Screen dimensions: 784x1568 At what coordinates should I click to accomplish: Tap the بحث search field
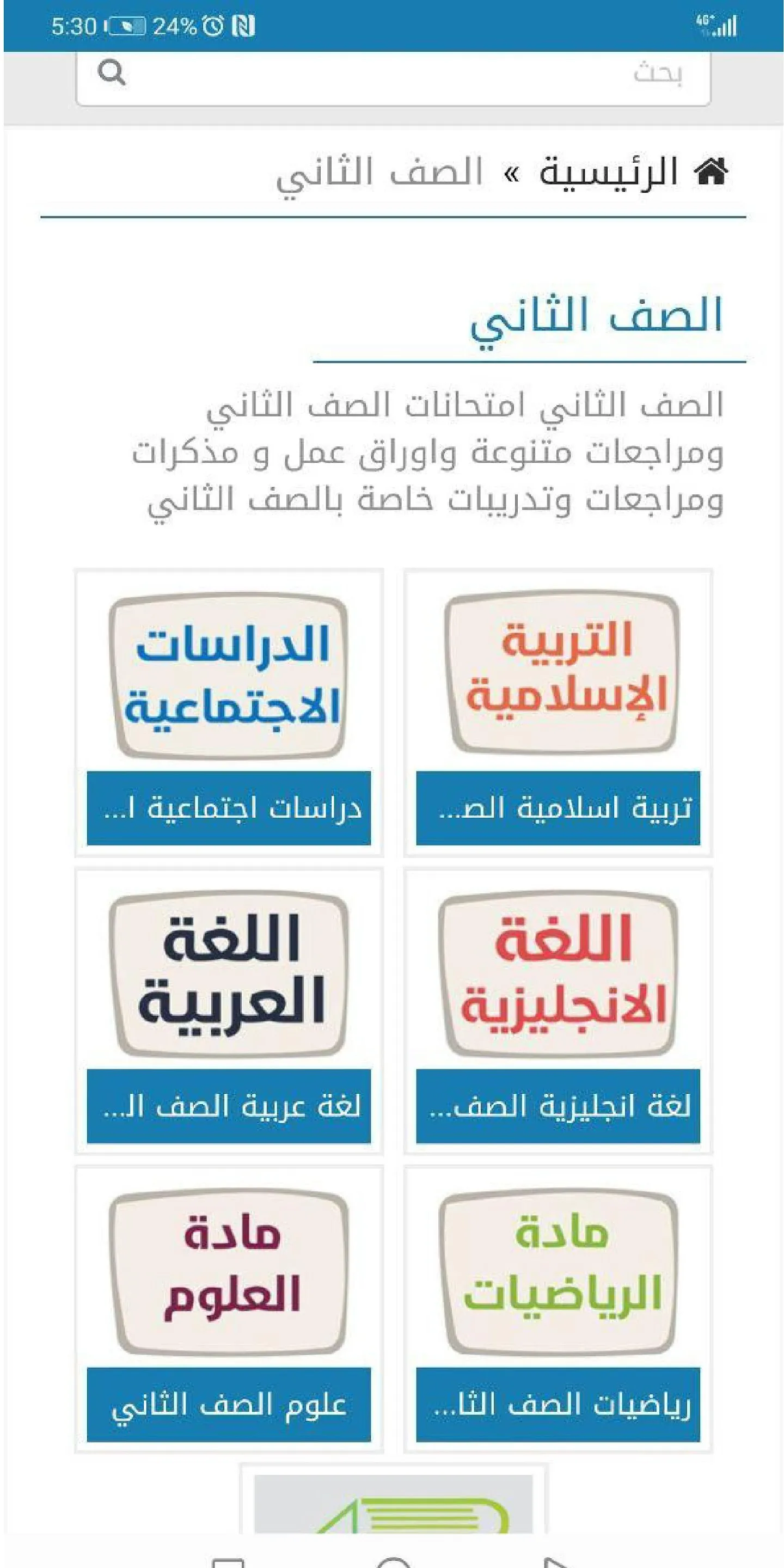click(393, 76)
